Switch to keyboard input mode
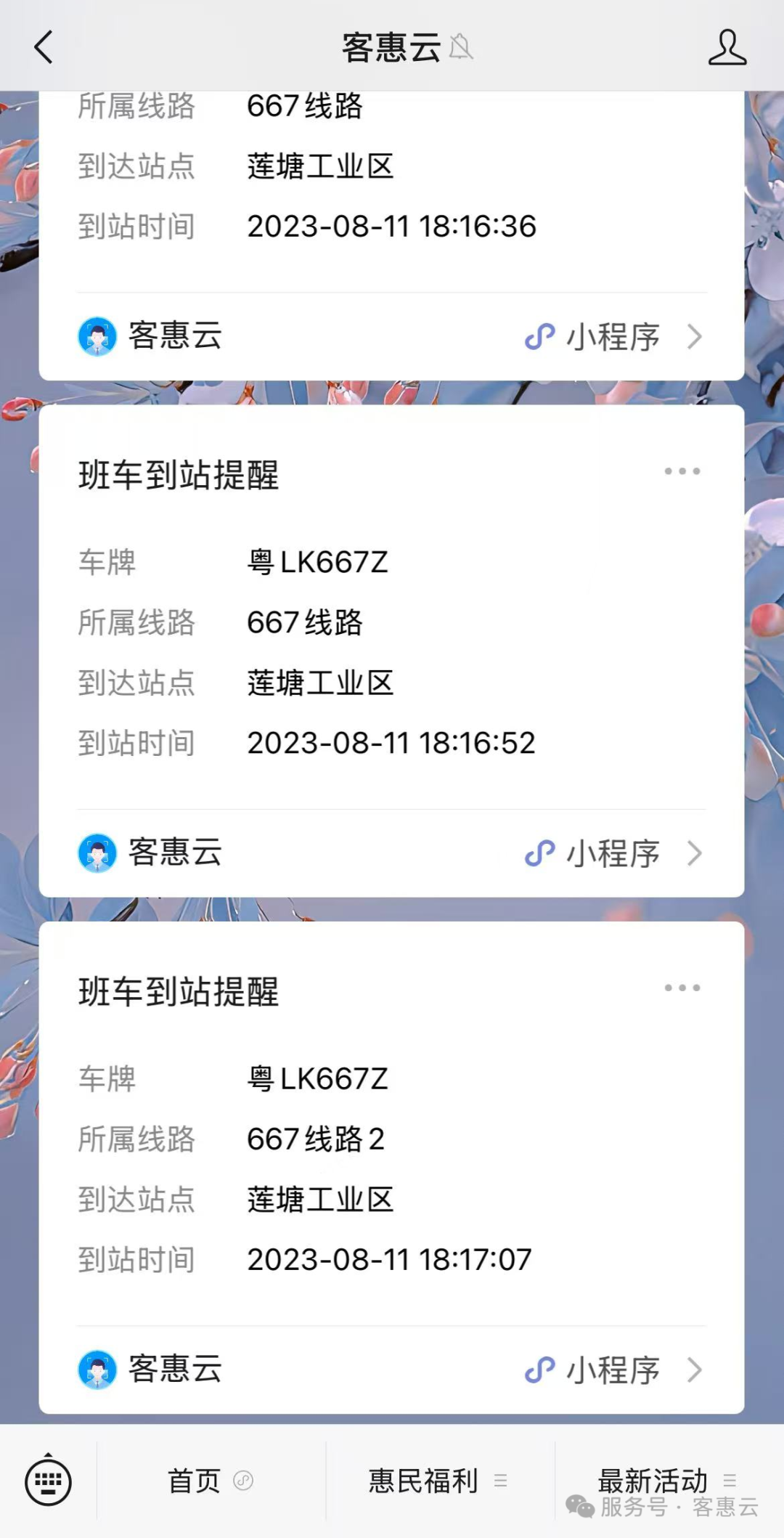This screenshot has width=784, height=1538. point(48,1481)
